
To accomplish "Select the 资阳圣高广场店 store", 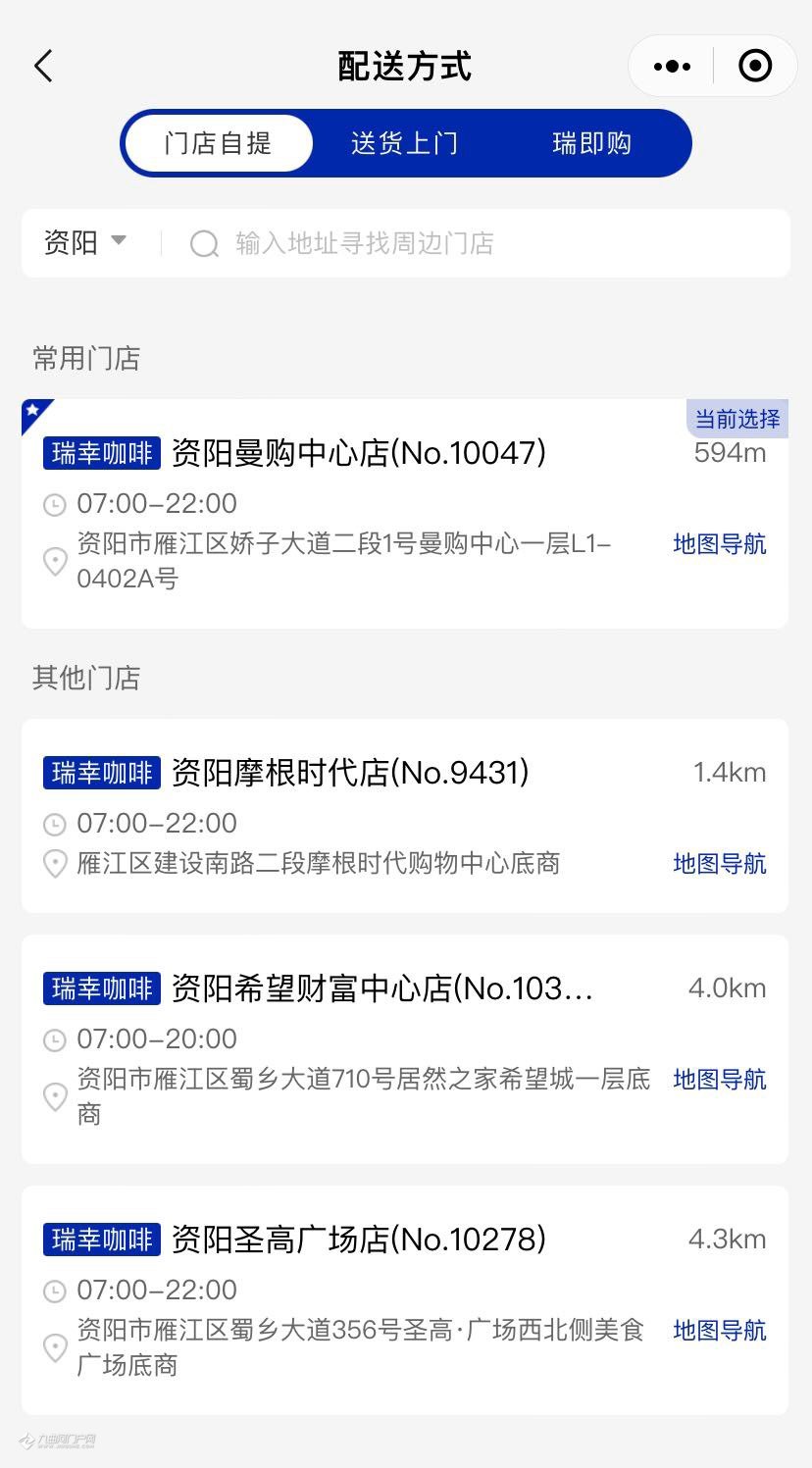I will tap(405, 1300).
